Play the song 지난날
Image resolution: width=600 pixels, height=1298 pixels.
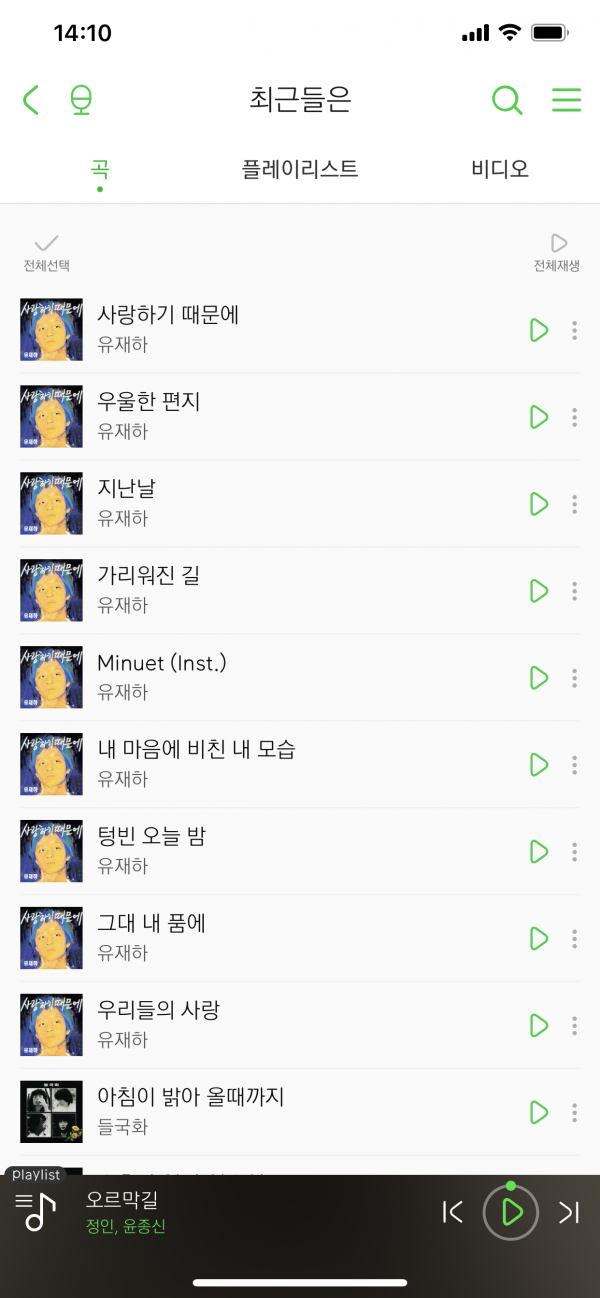[x=539, y=504]
